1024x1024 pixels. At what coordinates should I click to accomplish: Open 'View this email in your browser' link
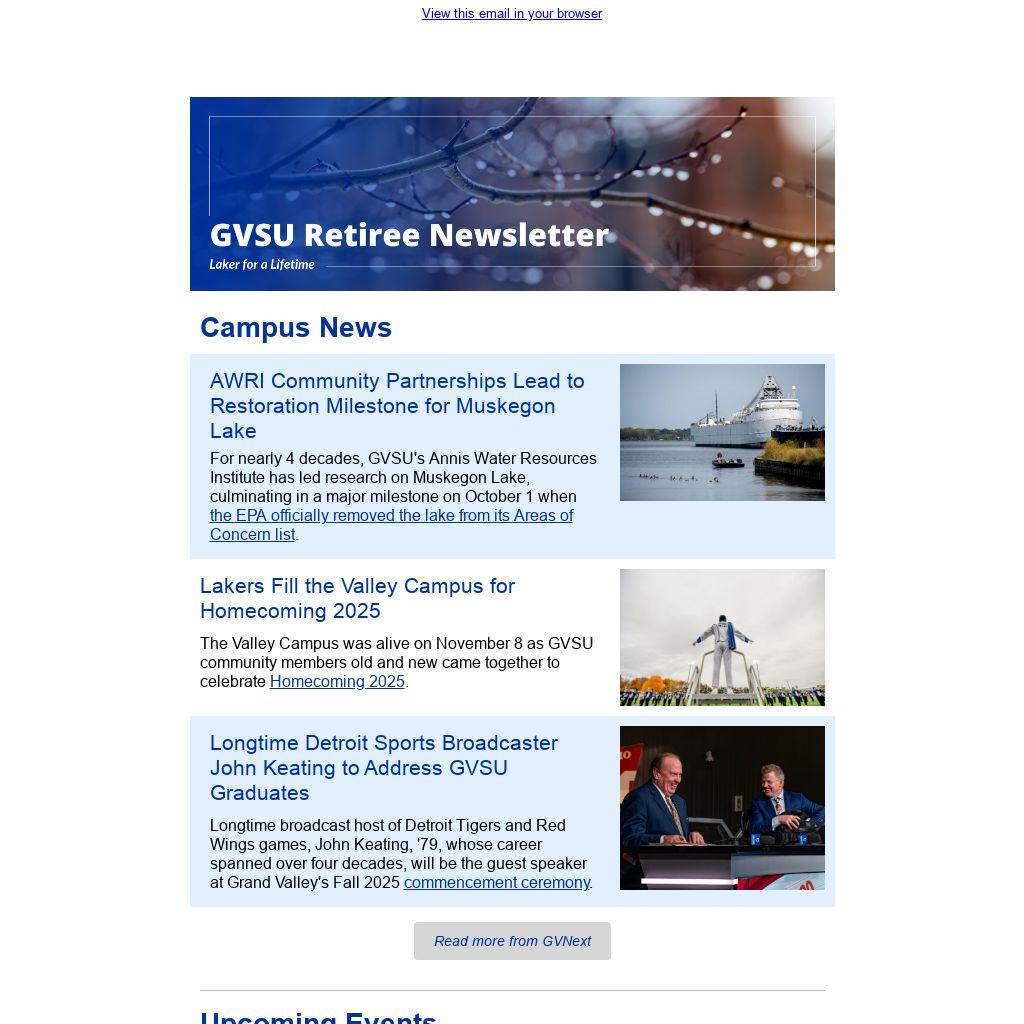[511, 14]
